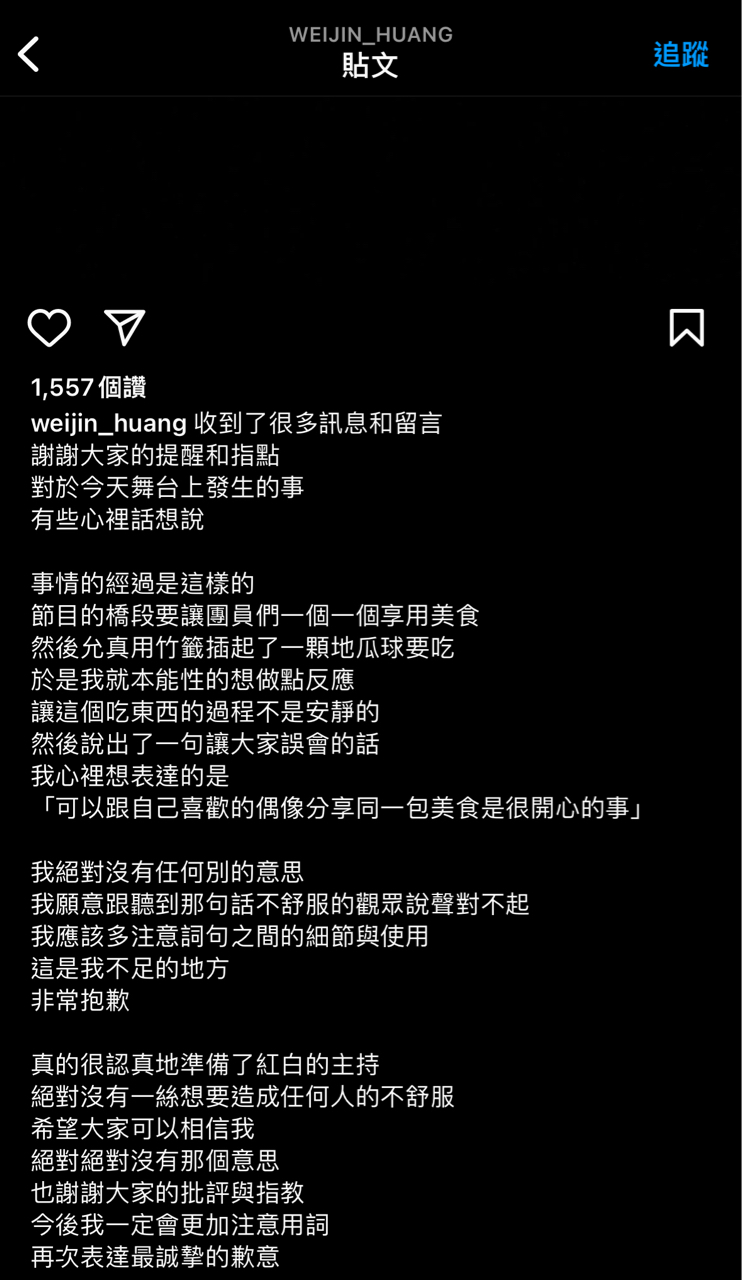The image size is (742, 1280).
Task: Share the post via paper plane icon
Action: [x=125, y=327]
